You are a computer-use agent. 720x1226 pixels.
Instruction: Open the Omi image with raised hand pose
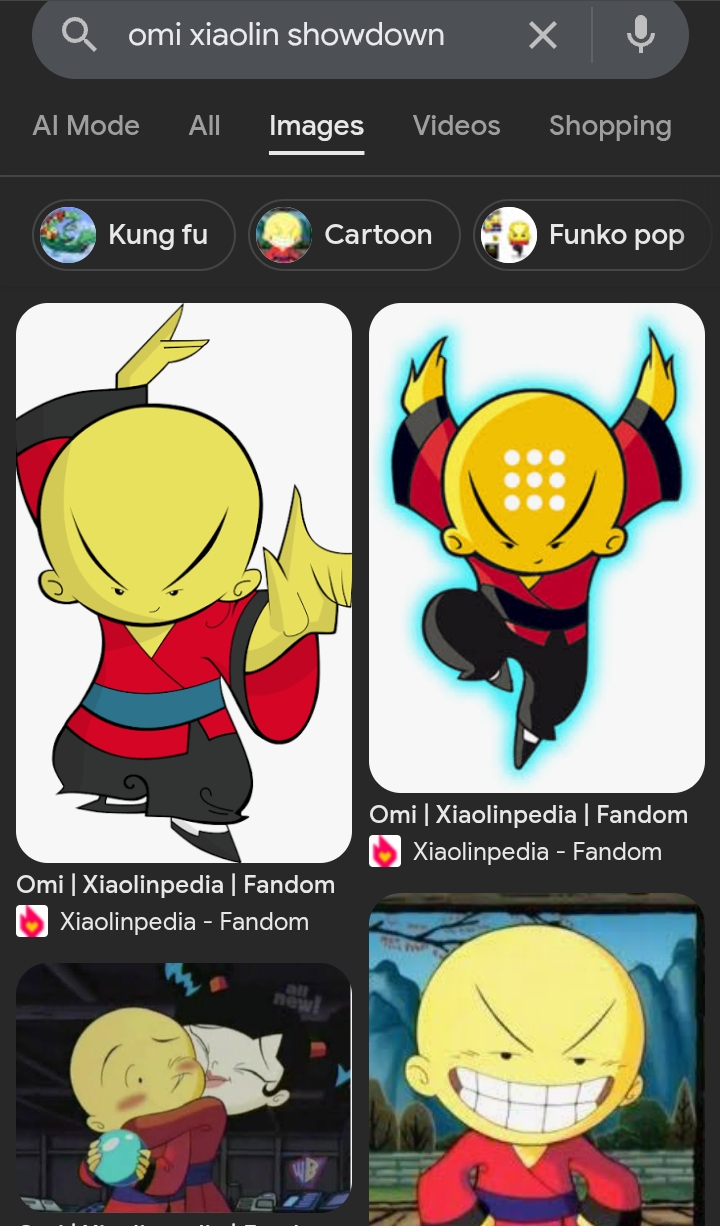coord(184,582)
